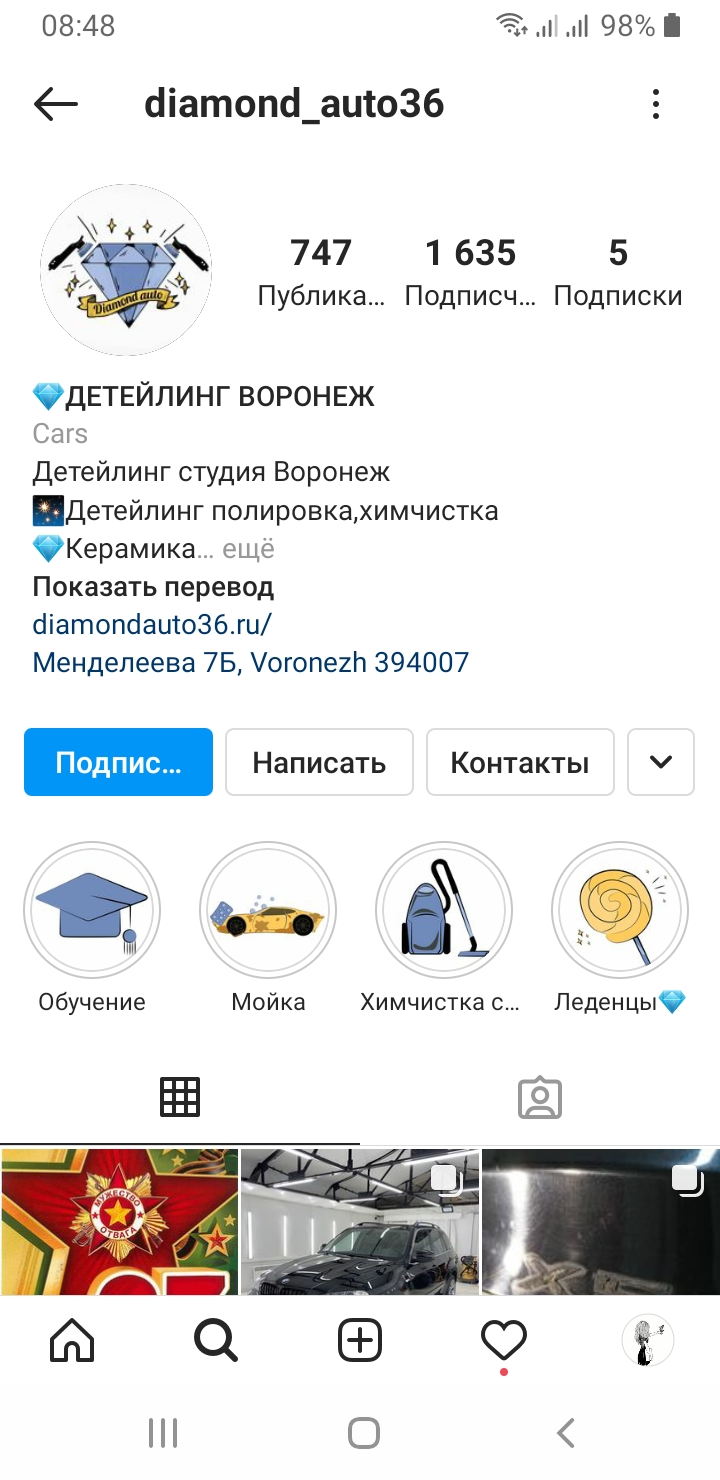Image resolution: width=720 pixels, height=1480 pixels.
Task: Open activity via the heart icon
Action: pyautogui.click(x=505, y=1340)
